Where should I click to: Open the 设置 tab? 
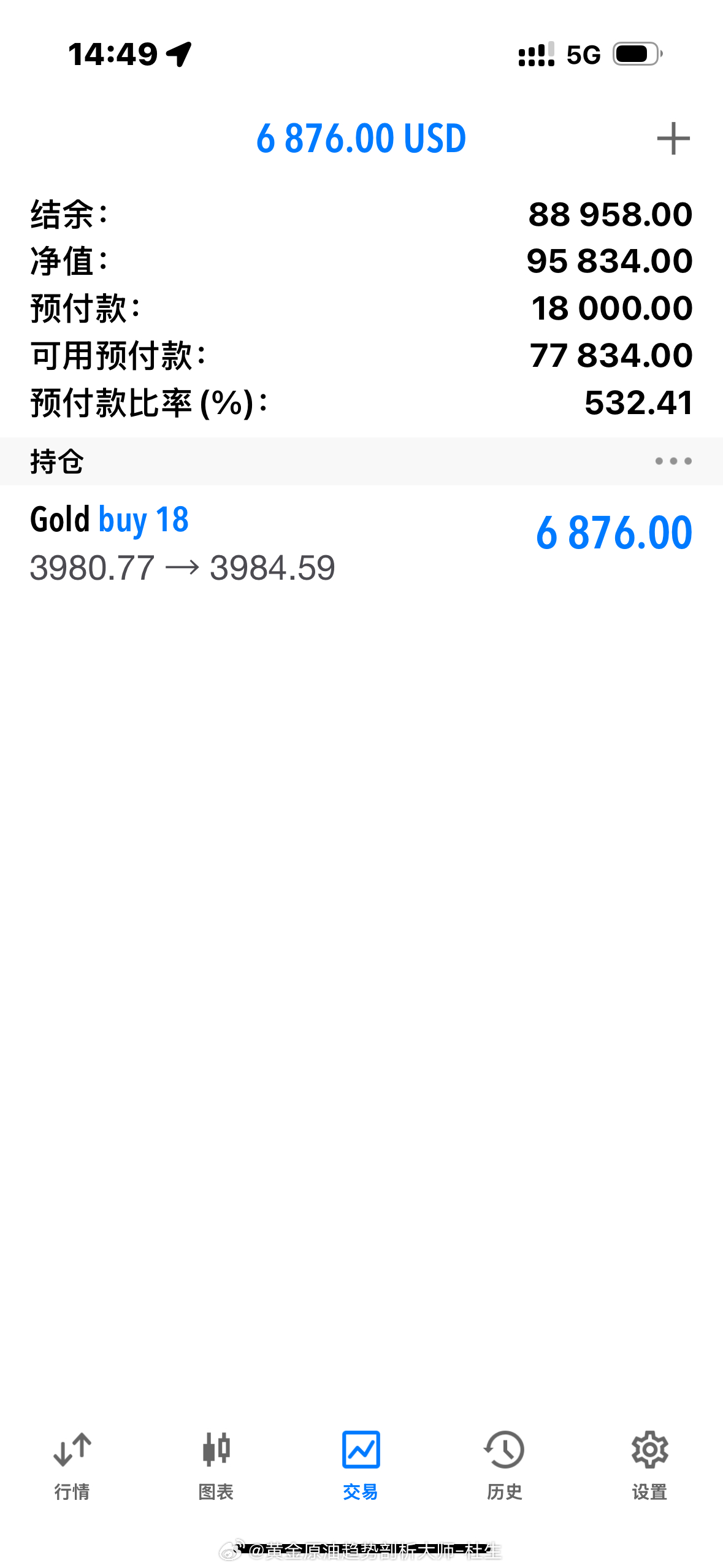(649, 1466)
